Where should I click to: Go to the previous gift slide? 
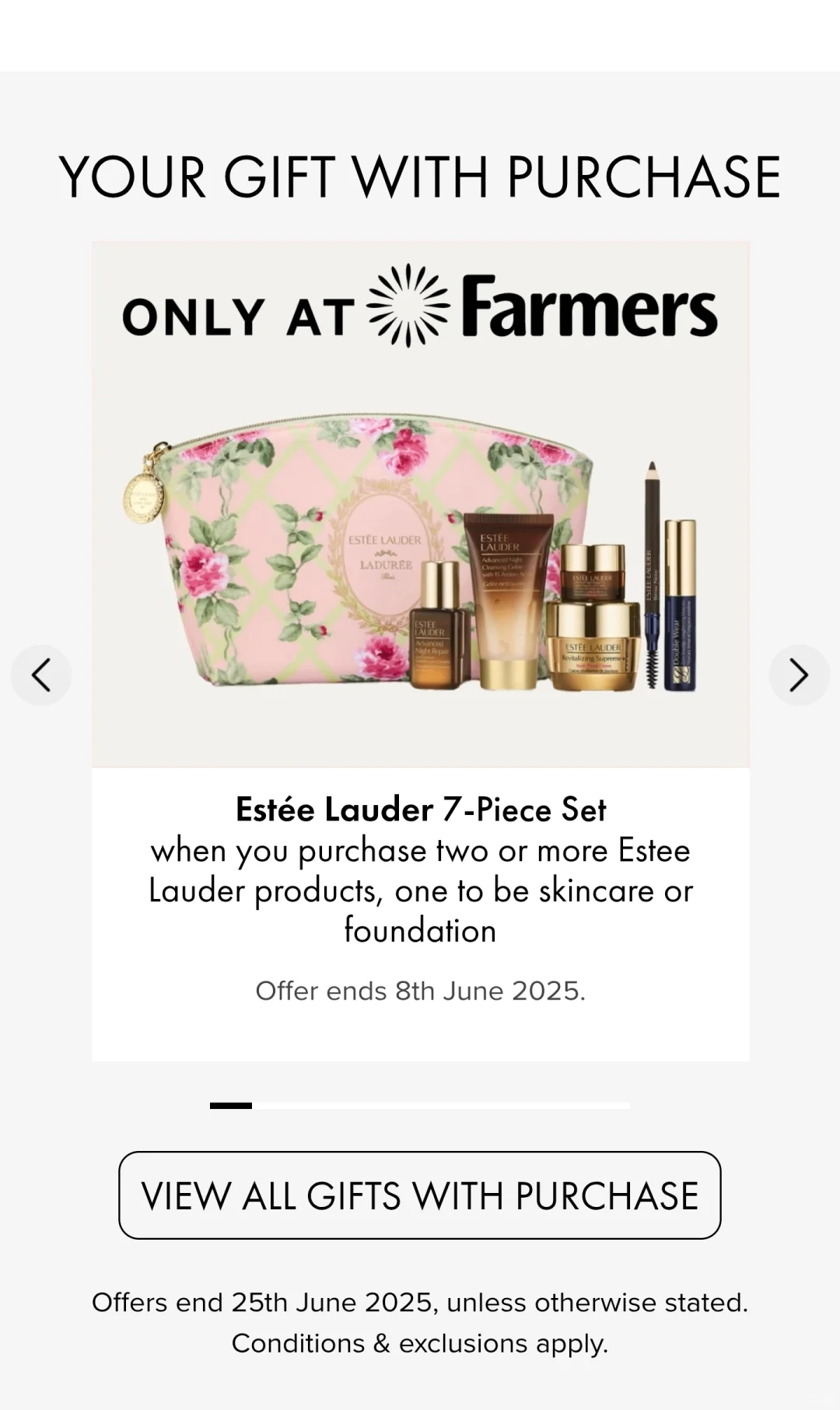(41, 675)
